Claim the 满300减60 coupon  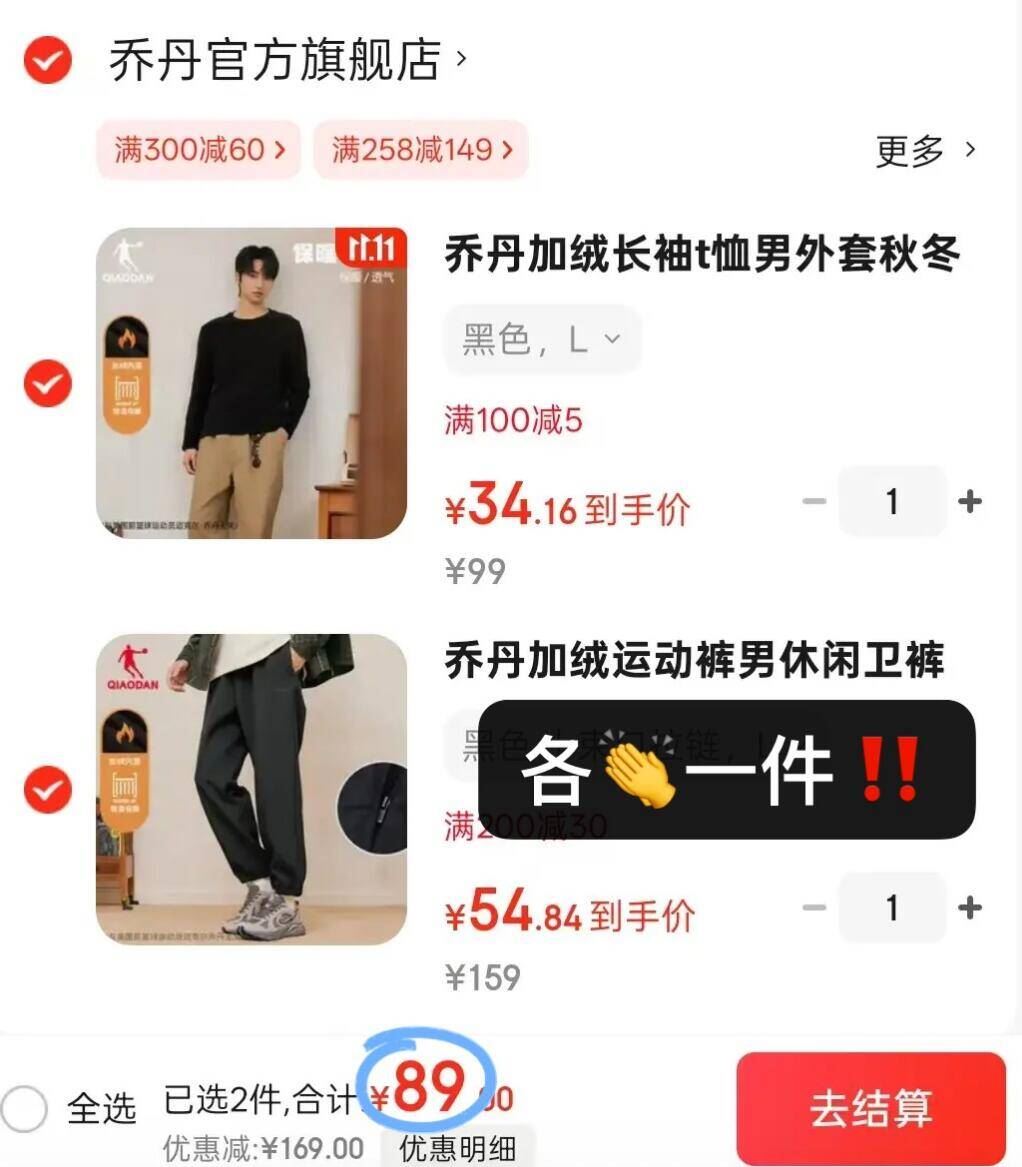[x=199, y=150]
